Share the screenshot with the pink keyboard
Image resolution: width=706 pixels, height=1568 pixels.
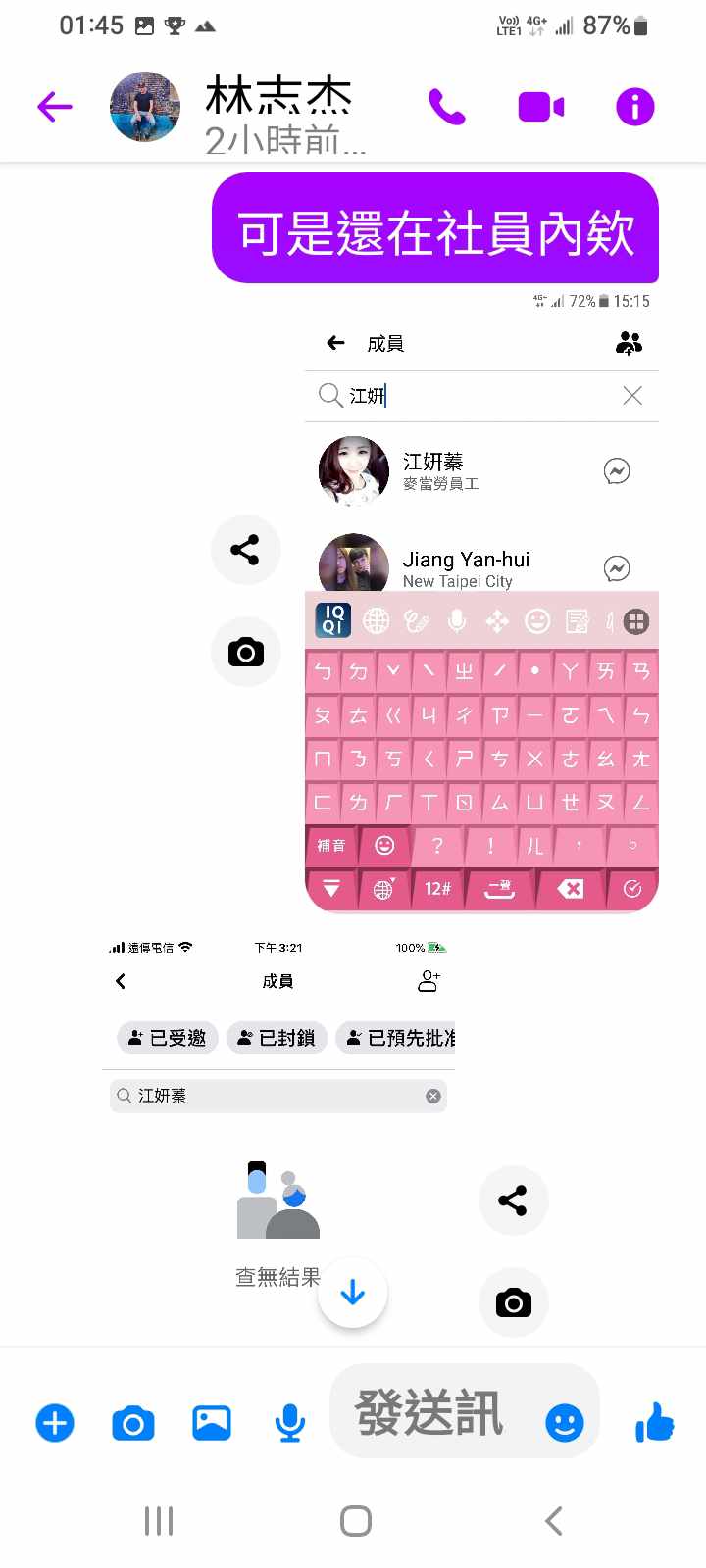(245, 550)
